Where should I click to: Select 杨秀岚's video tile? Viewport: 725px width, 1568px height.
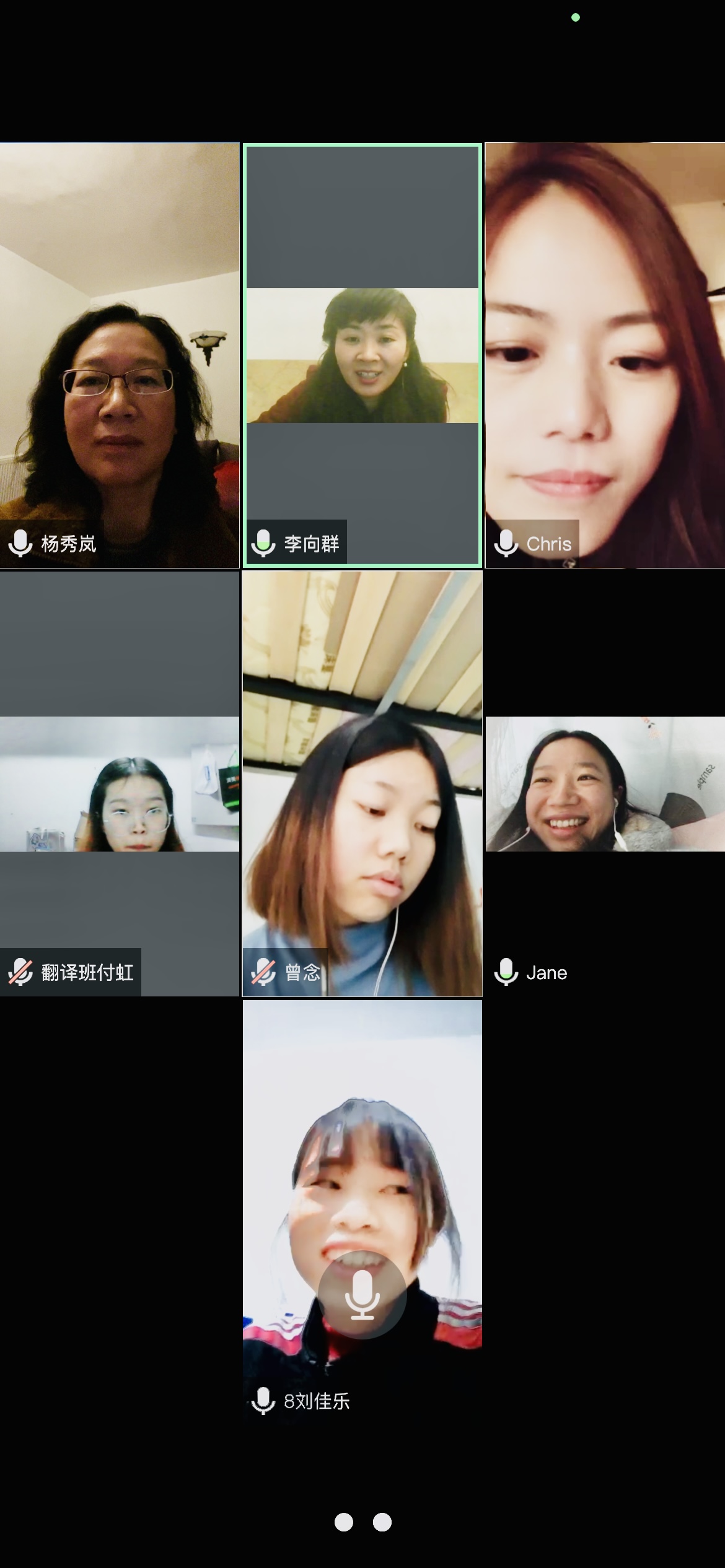(x=120, y=355)
